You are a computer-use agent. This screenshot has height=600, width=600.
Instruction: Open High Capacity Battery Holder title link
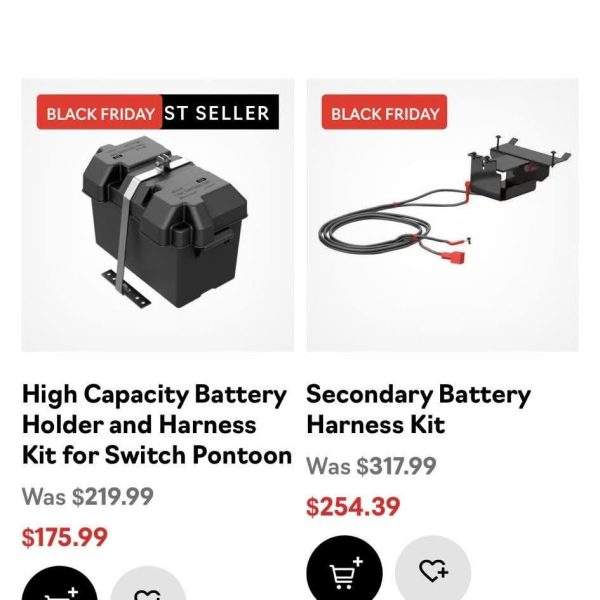156,425
